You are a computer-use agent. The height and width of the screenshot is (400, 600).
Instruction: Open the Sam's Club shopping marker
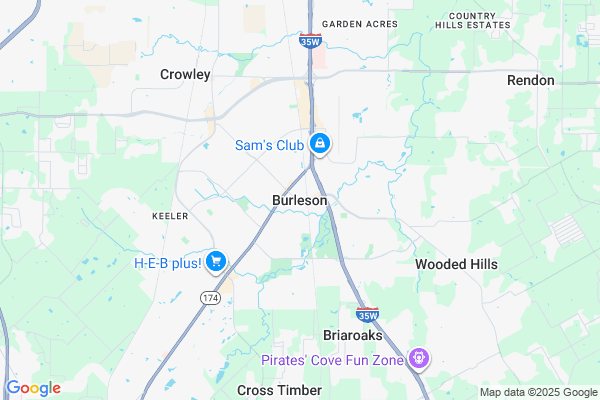point(319,145)
